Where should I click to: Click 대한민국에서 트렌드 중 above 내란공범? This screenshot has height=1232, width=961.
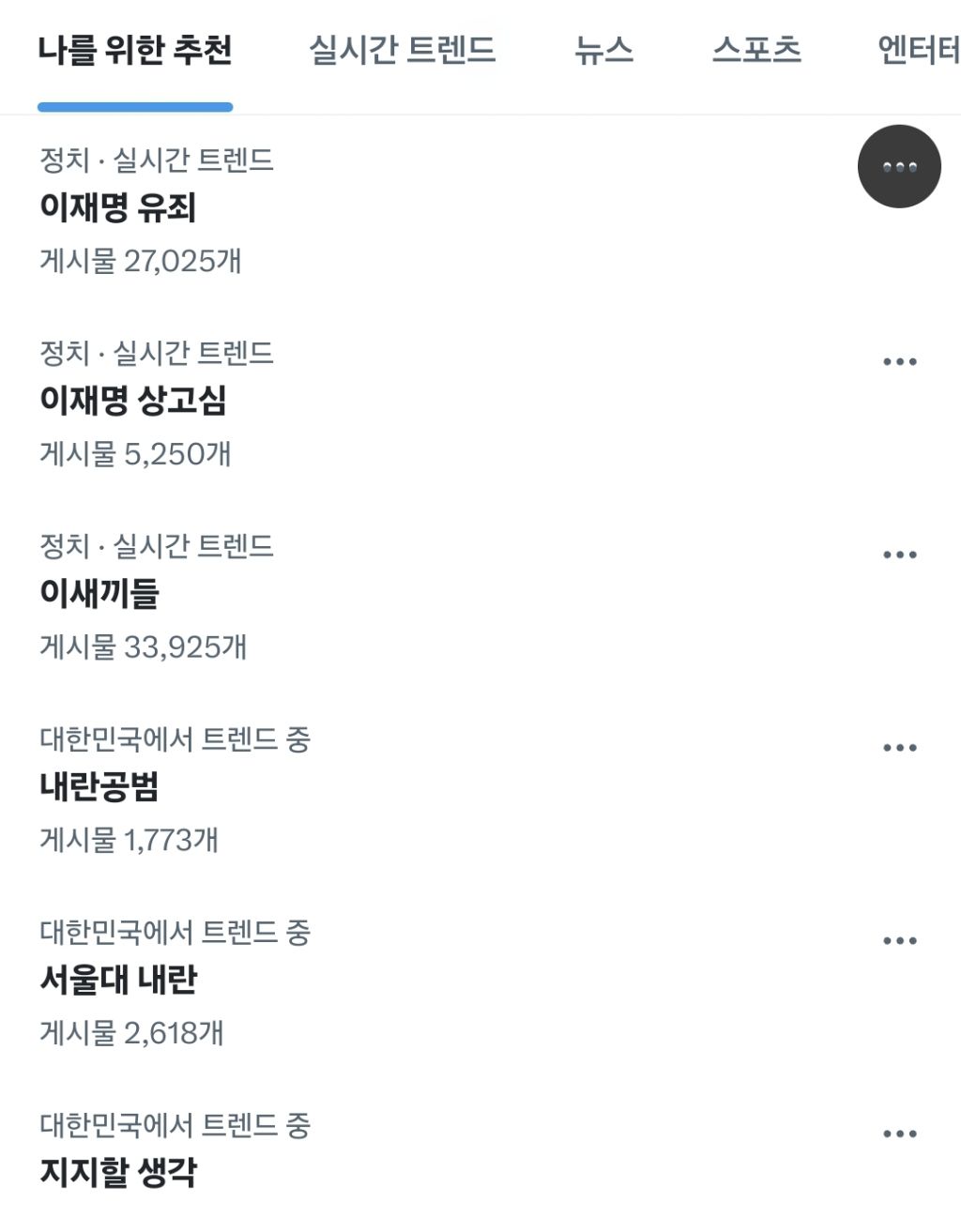click(x=176, y=740)
